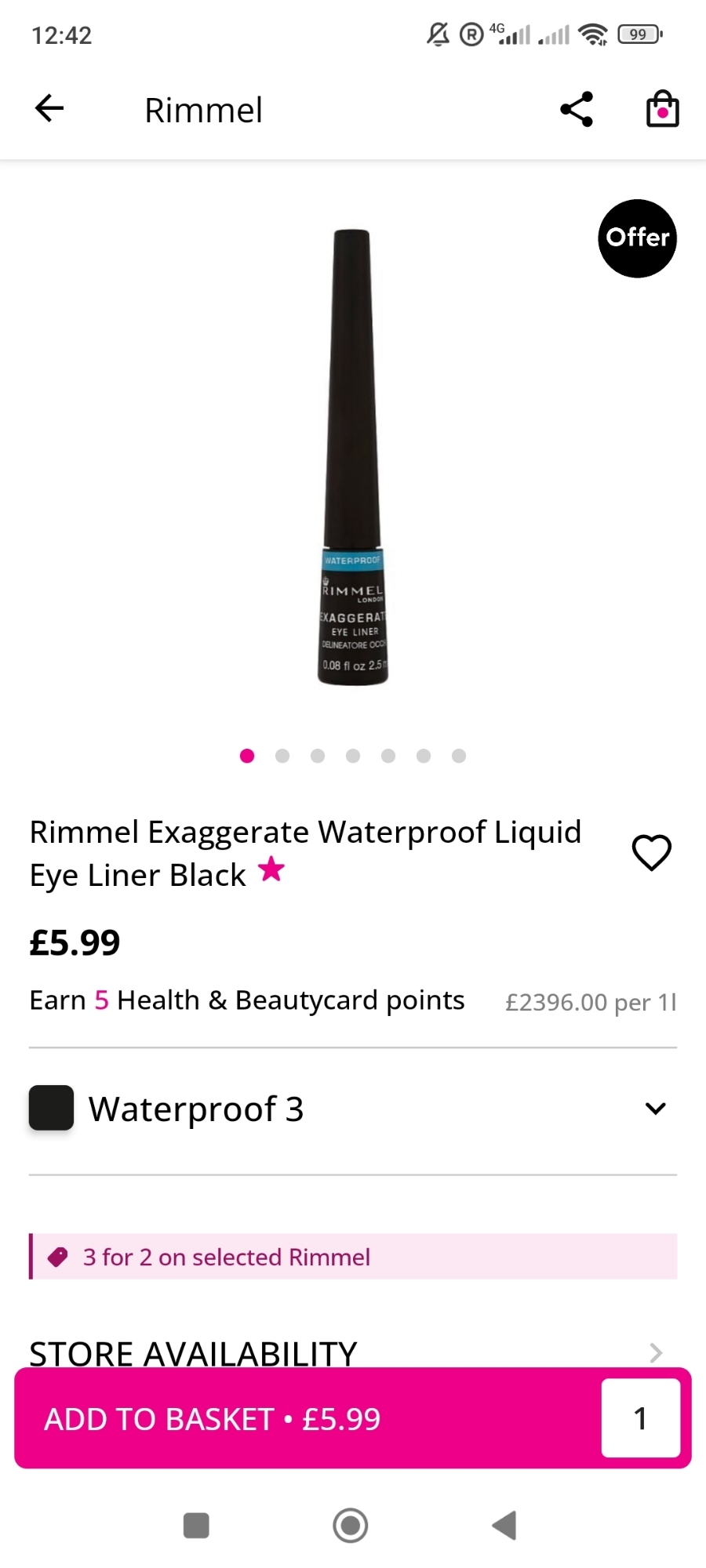
Task: View the 3 for 2 Rimmel offer
Action: [x=353, y=1257]
